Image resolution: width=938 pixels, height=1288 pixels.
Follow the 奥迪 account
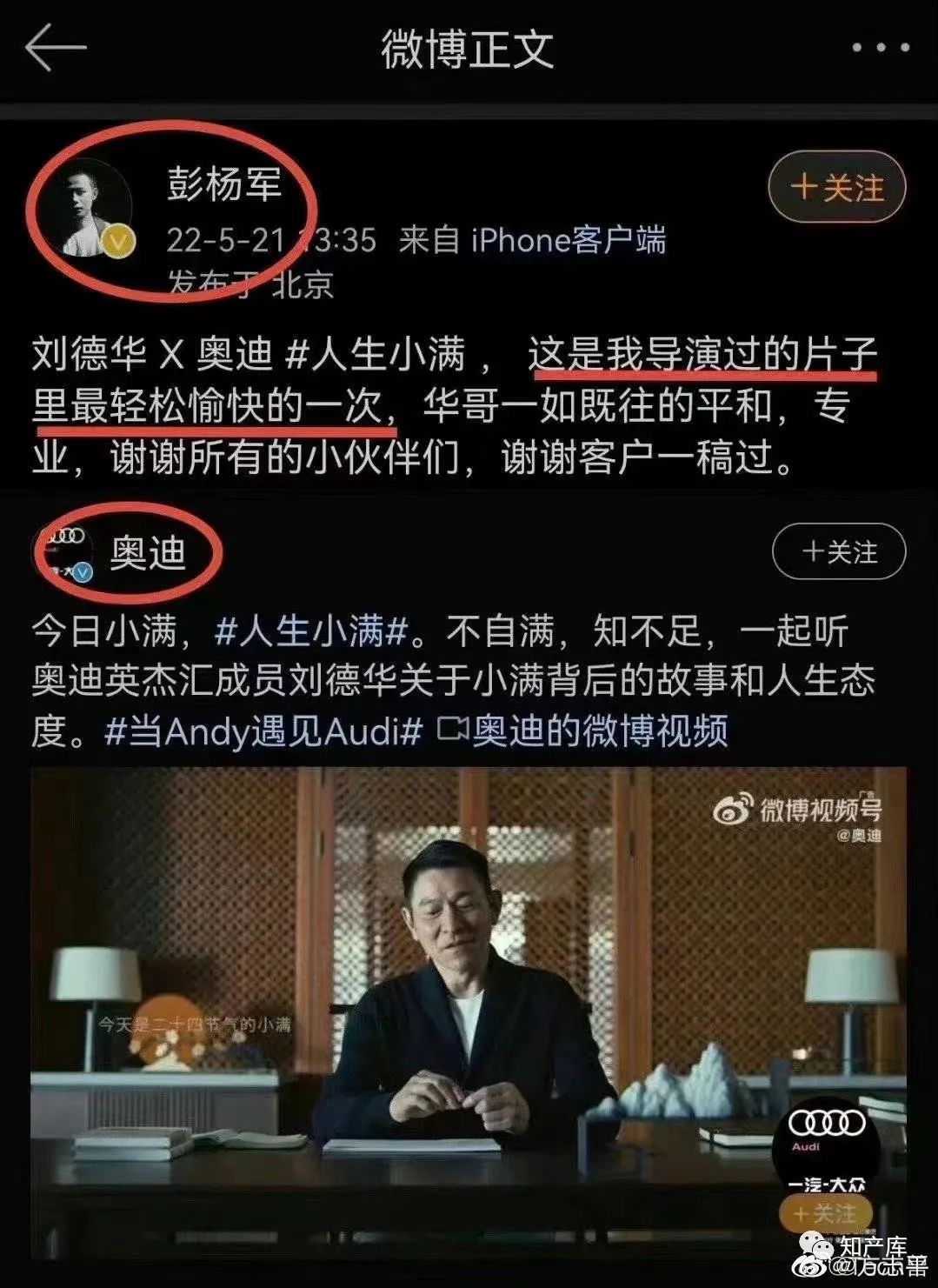click(x=839, y=551)
